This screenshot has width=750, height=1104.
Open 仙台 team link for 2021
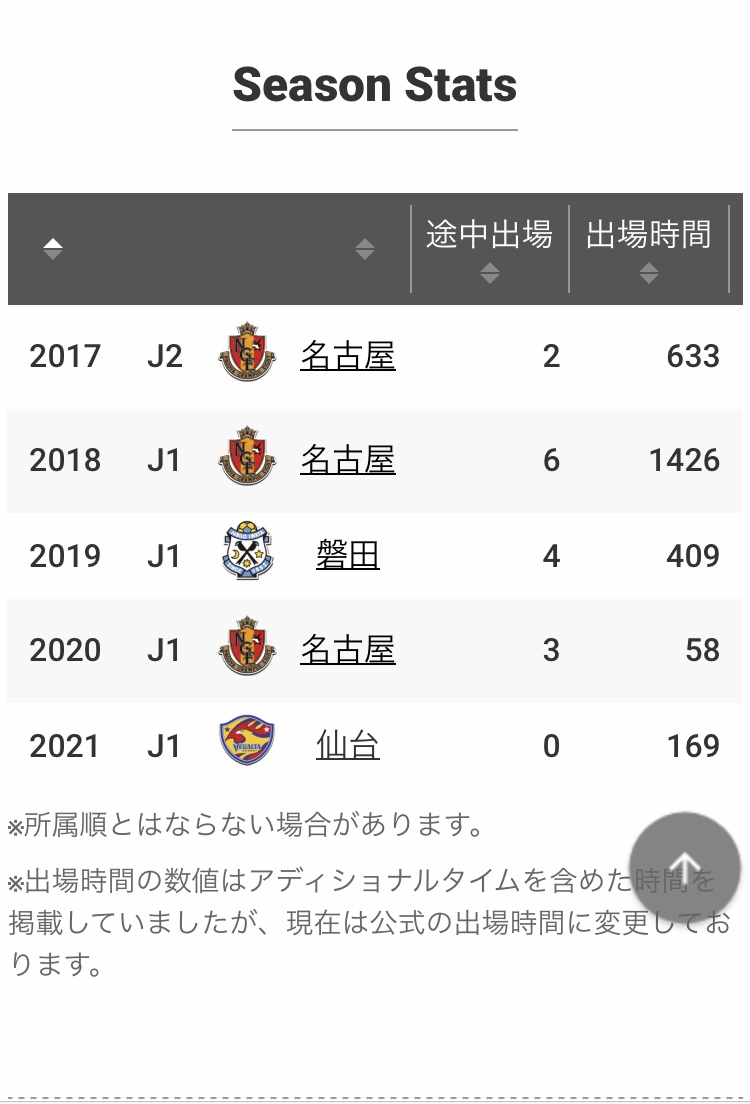click(x=348, y=745)
